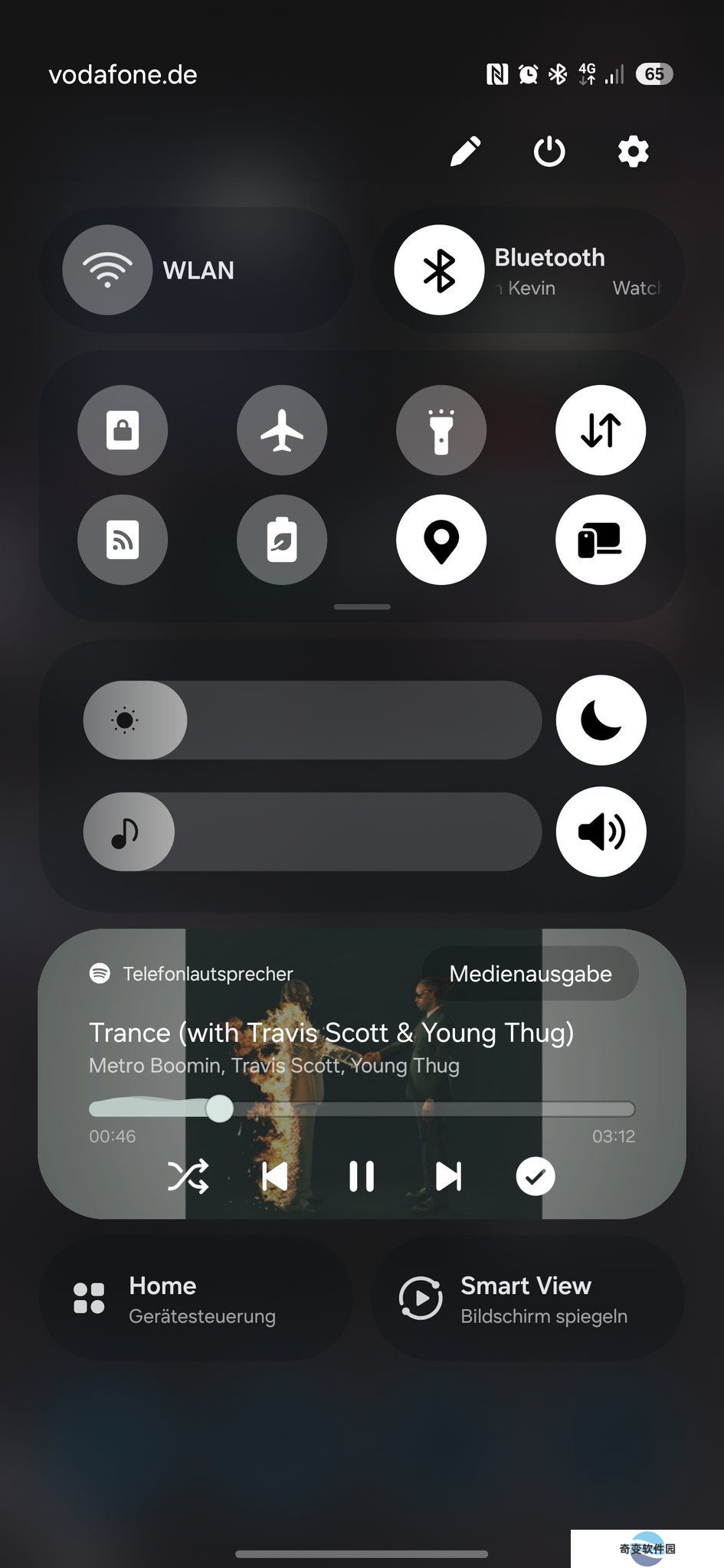Edit the quick settings panel with pencil icon
Viewport: 724px width, 1568px height.
[x=465, y=152]
